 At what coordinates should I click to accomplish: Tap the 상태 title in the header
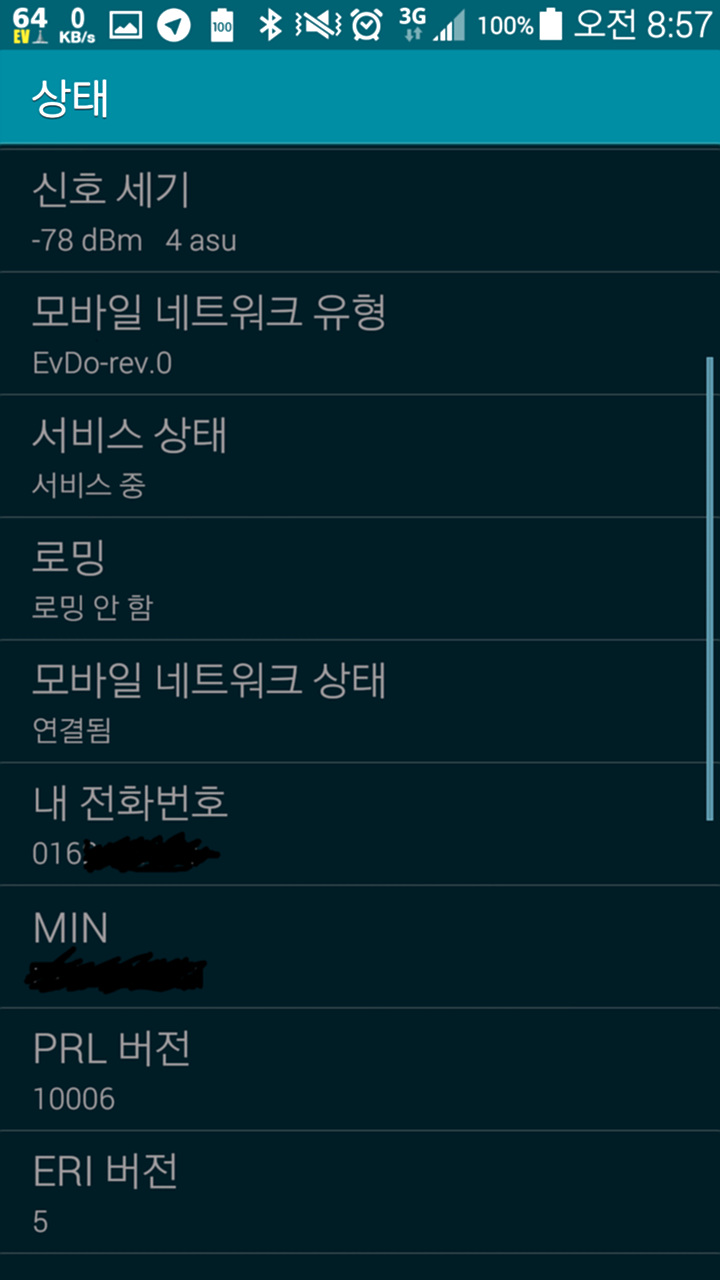70,99
